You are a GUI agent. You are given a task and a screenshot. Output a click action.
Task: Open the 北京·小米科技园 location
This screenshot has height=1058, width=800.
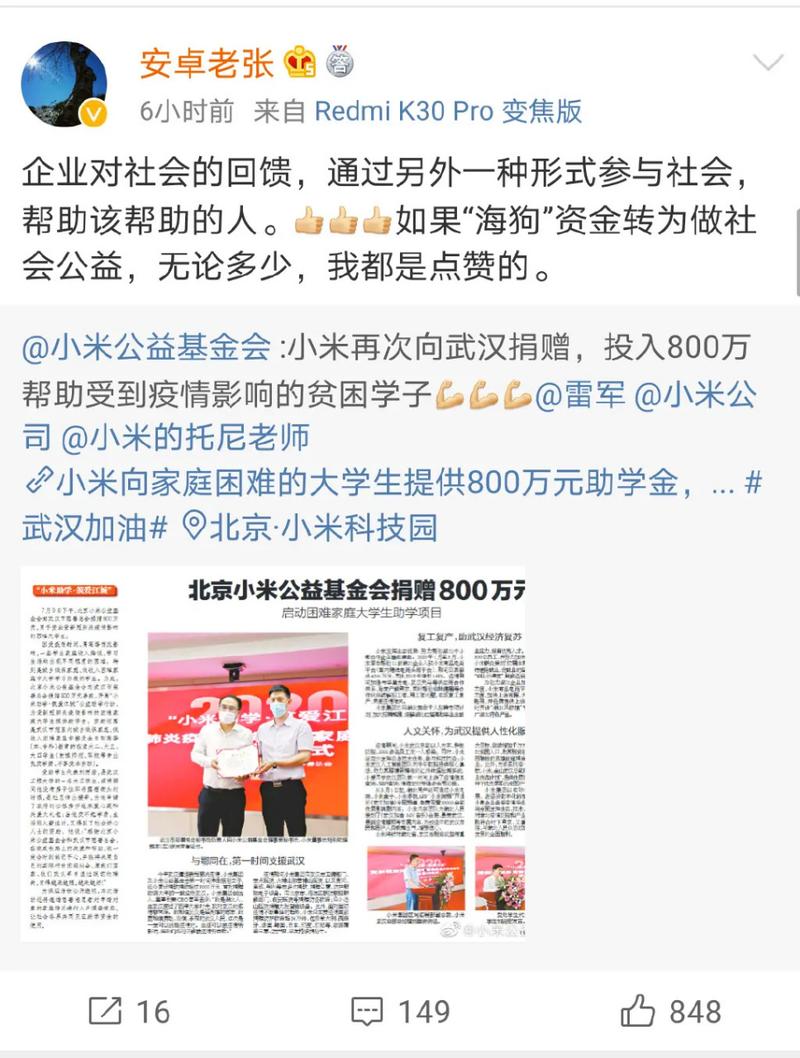pos(312,526)
